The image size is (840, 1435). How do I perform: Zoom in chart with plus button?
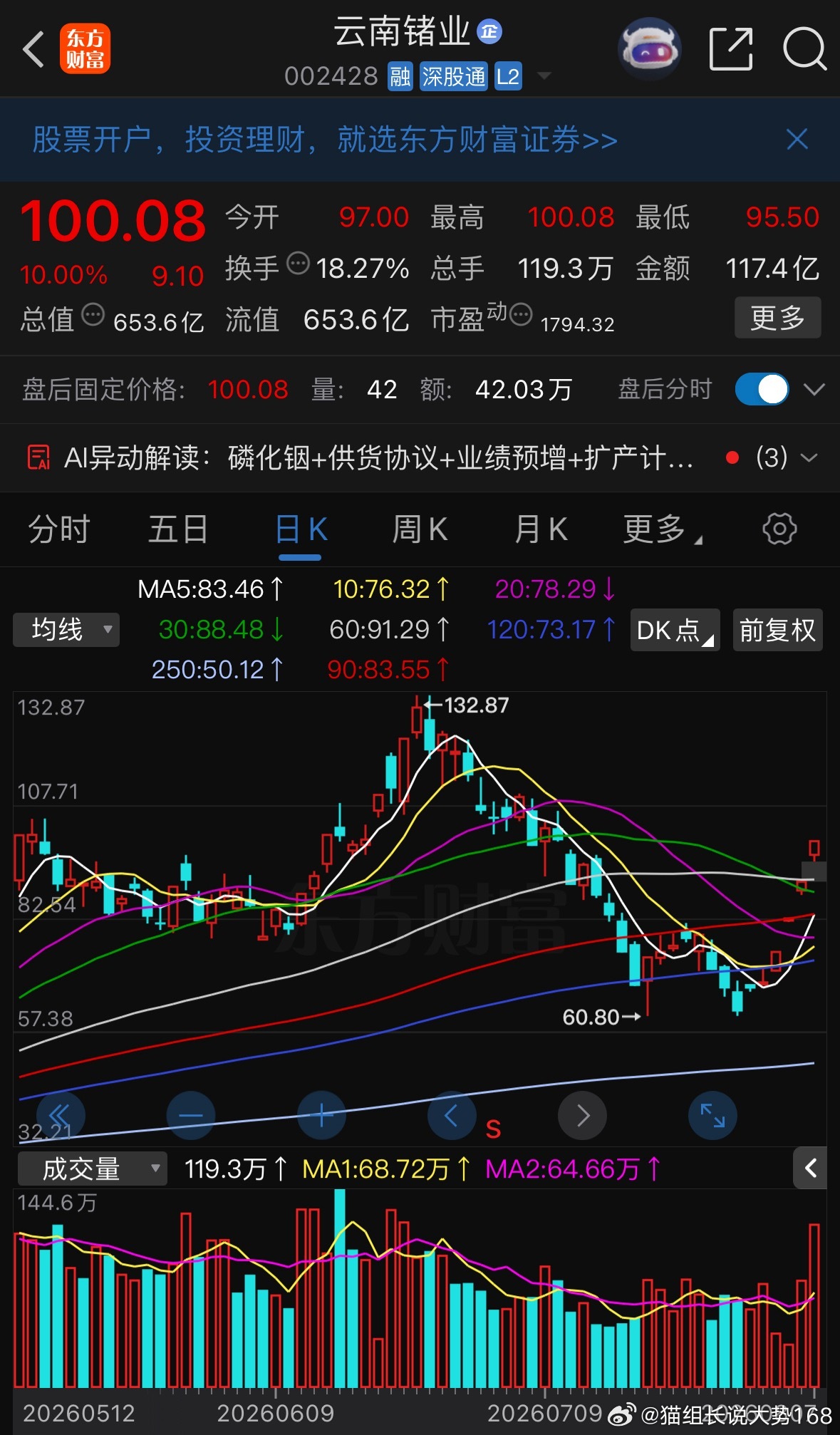coord(321,1115)
